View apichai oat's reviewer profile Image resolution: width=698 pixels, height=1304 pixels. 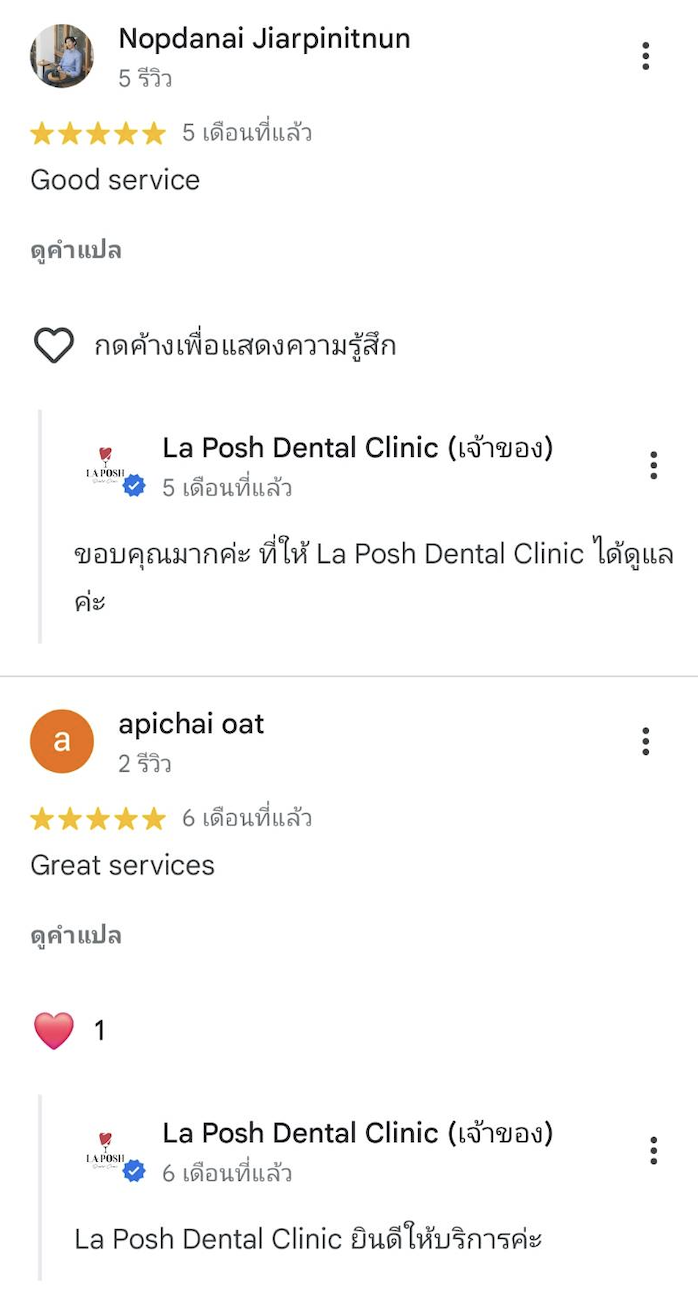pyautogui.click(x=62, y=741)
